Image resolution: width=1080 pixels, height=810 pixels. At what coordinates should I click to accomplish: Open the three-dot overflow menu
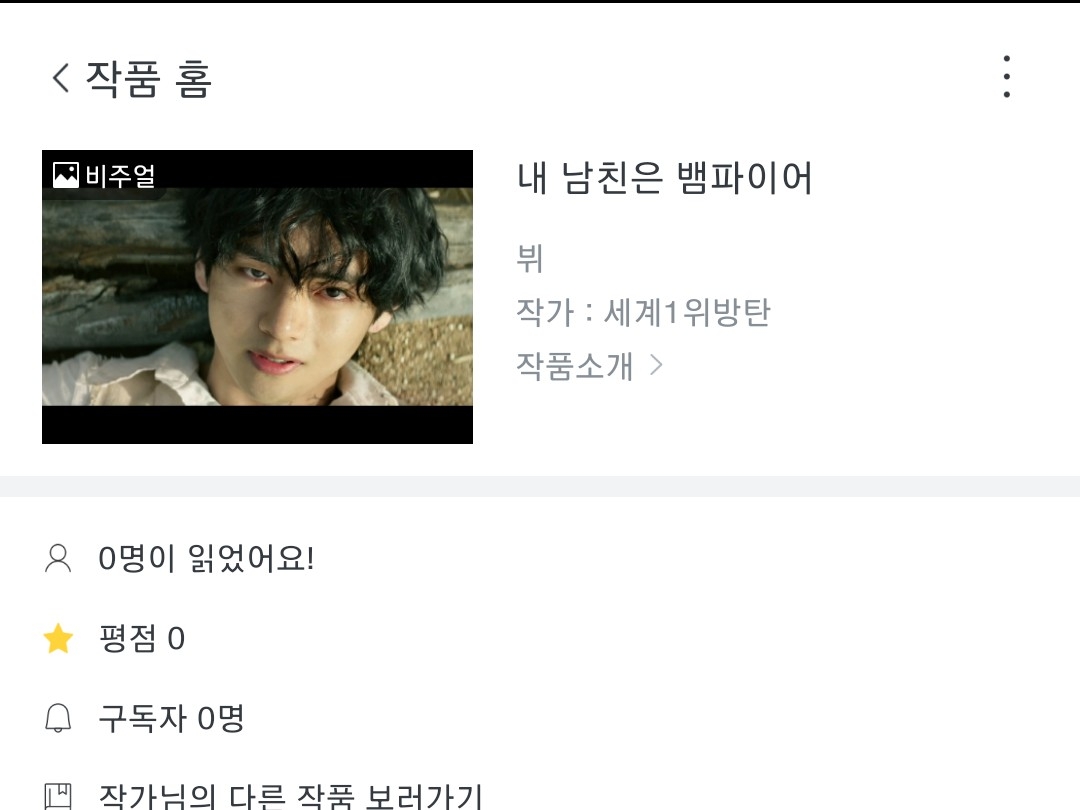click(1006, 76)
